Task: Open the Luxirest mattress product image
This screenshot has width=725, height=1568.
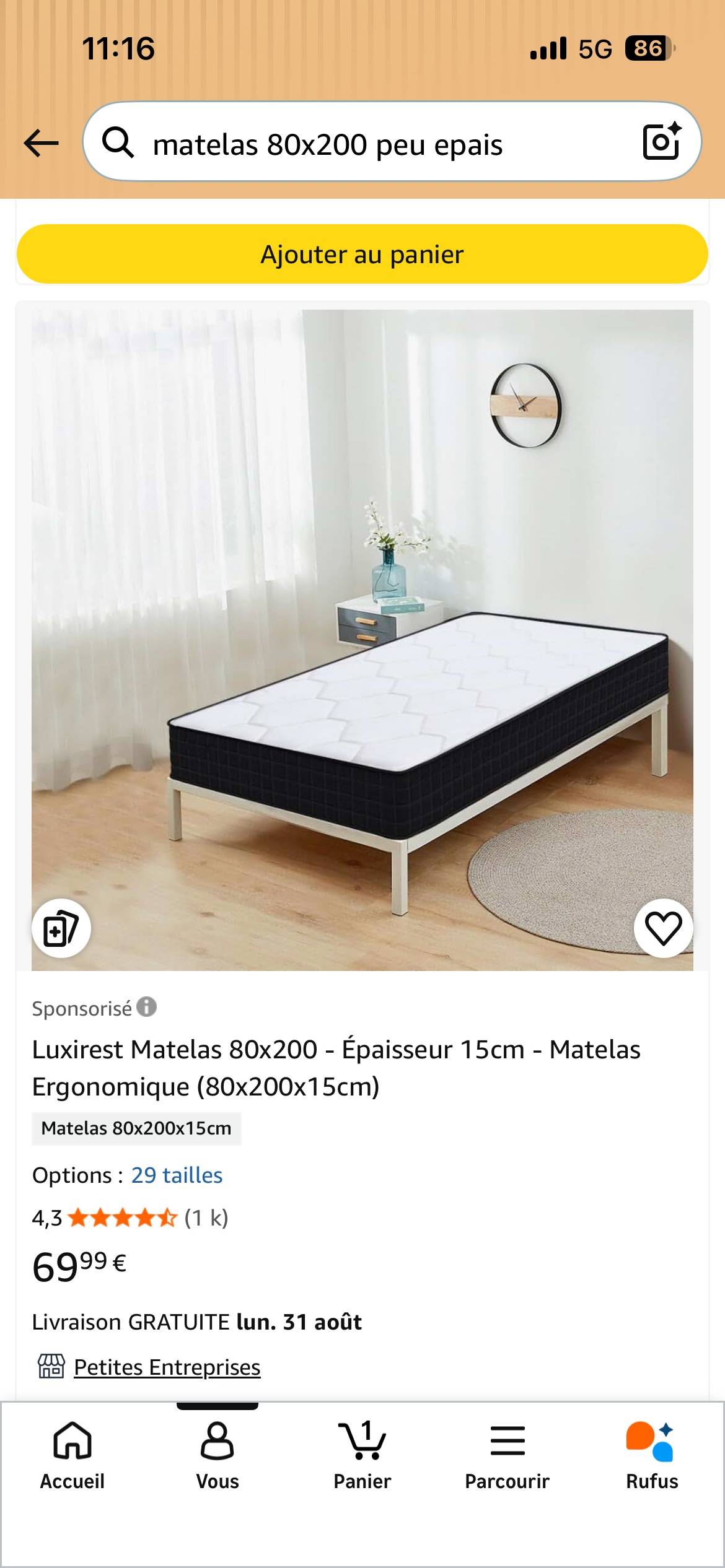Action: pos(362,640)
